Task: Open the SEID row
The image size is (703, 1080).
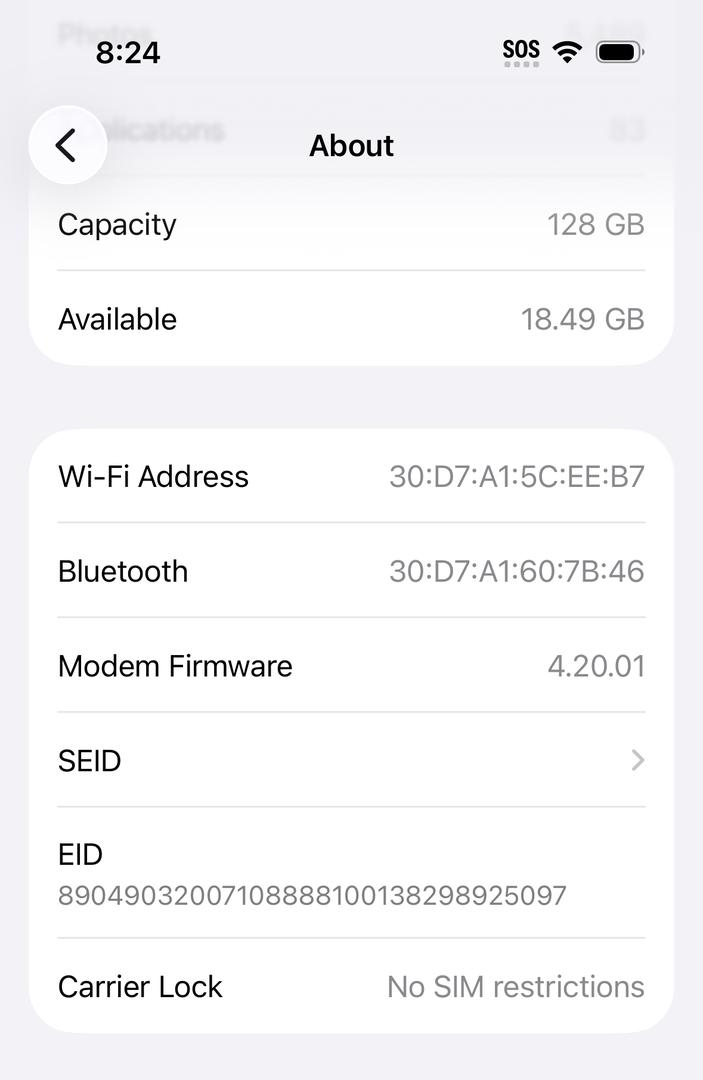Action: click(x=351, y=761)
